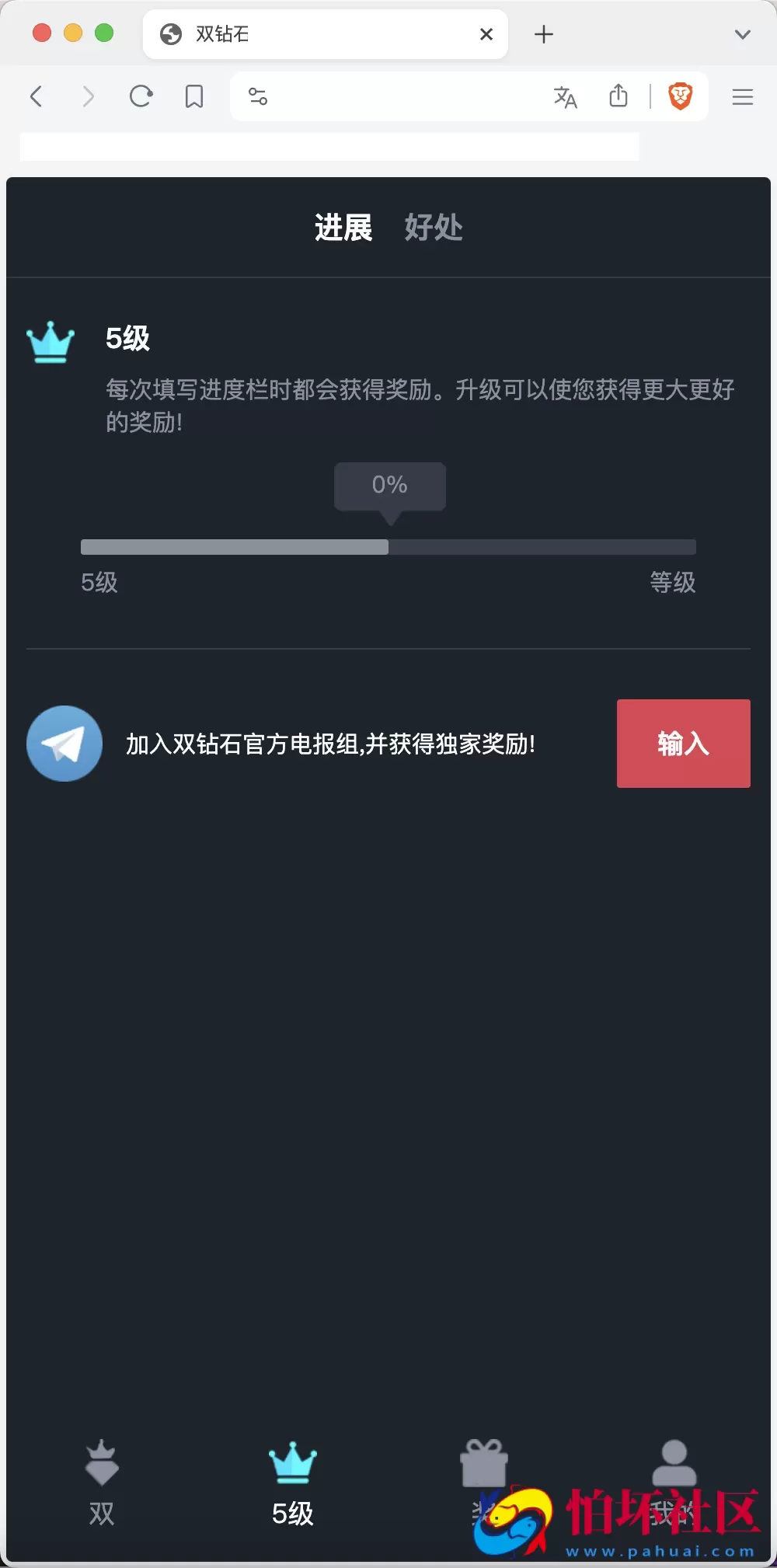Click the 0% progress bar
777x1568 pixels.
point(388,547)
